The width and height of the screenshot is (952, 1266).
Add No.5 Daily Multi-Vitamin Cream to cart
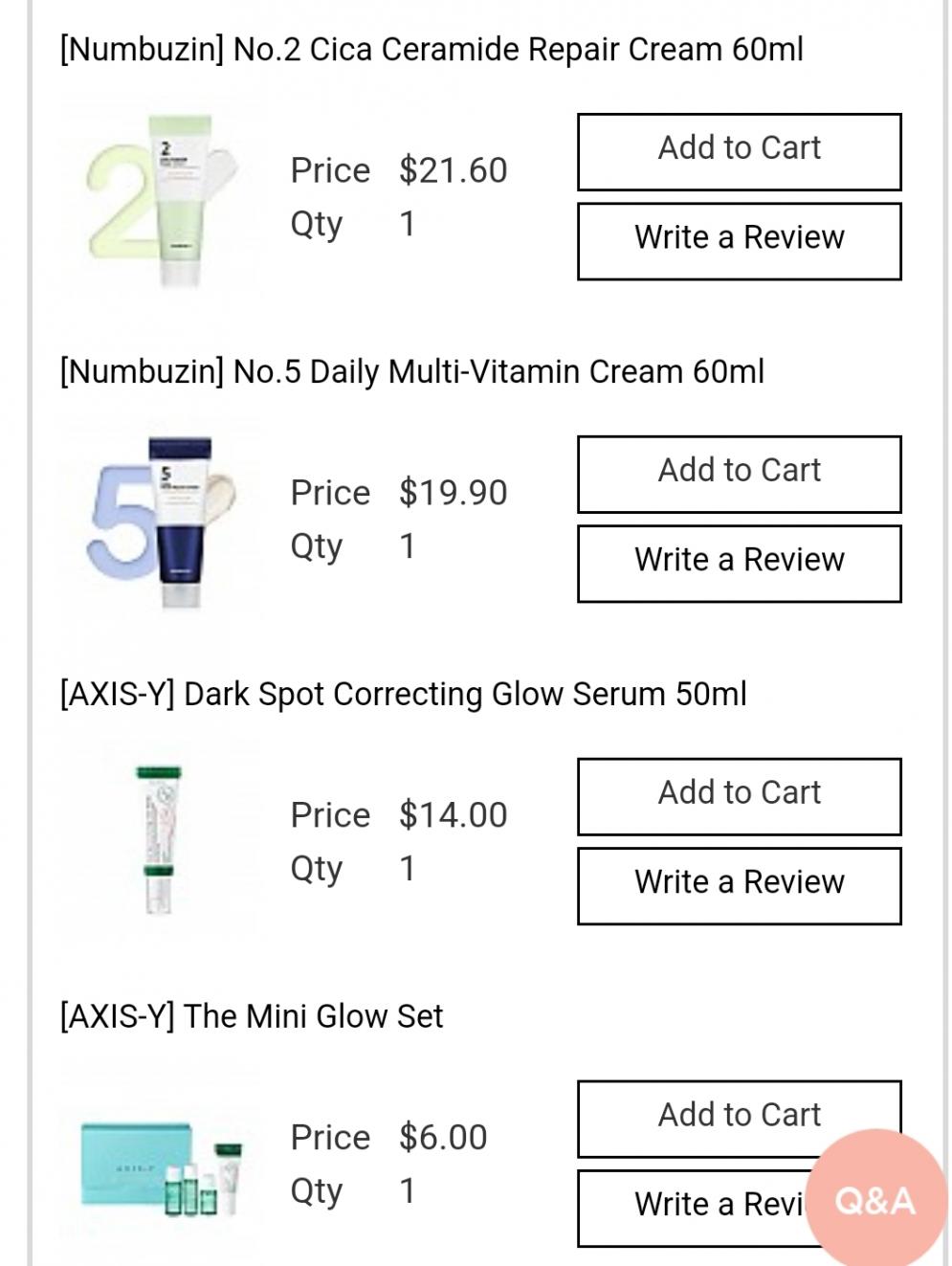739,474
